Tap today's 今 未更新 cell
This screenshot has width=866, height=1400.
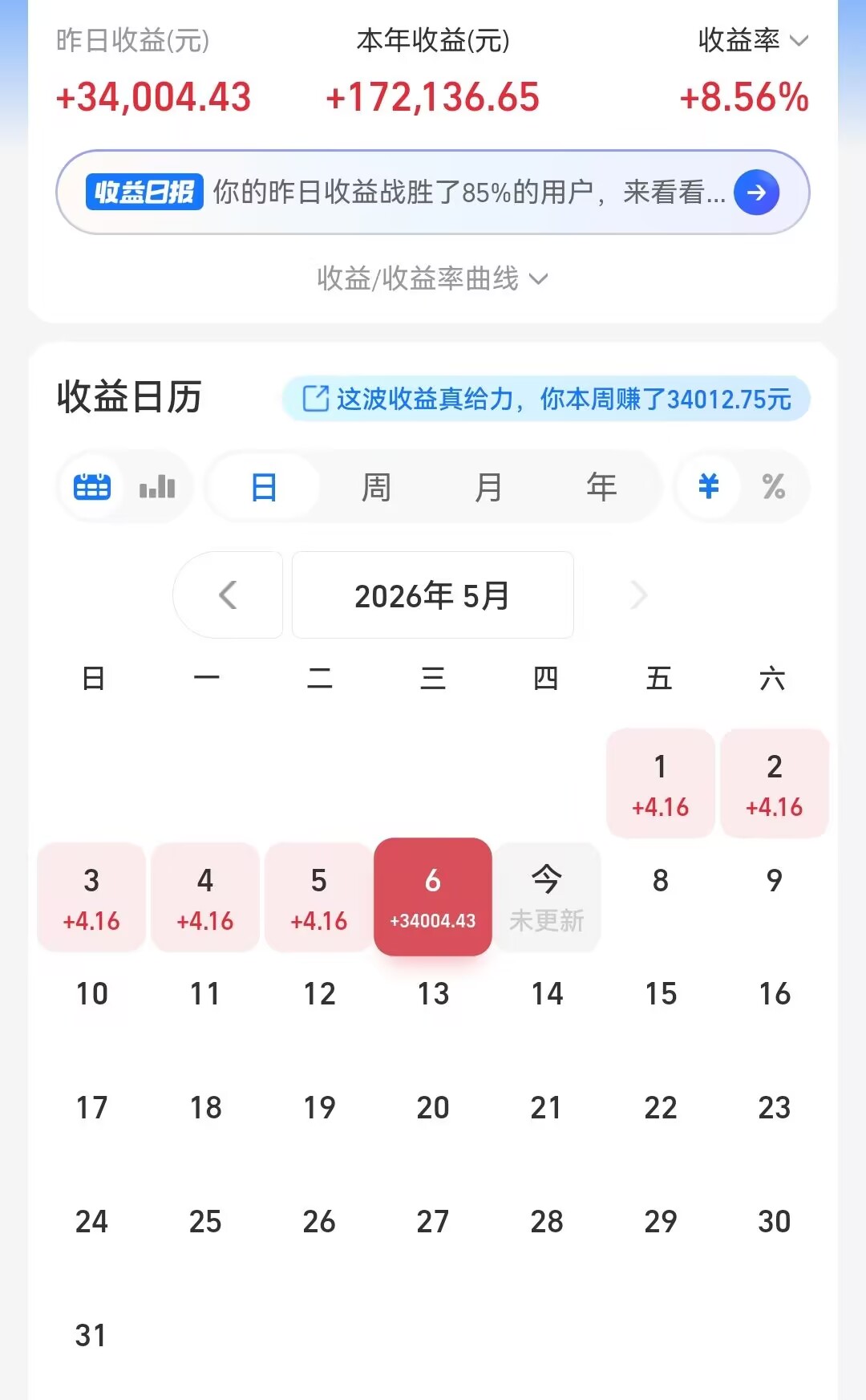547,898
